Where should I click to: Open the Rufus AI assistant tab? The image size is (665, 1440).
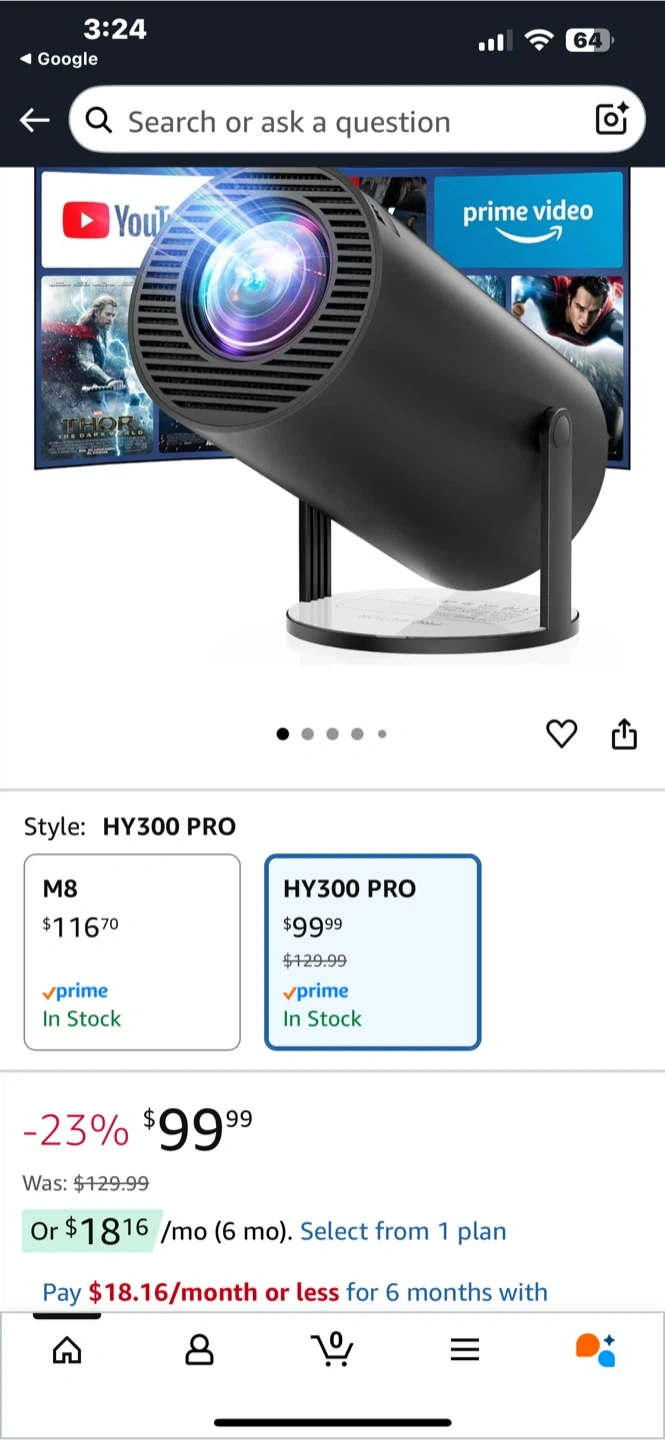point(596,1349)
